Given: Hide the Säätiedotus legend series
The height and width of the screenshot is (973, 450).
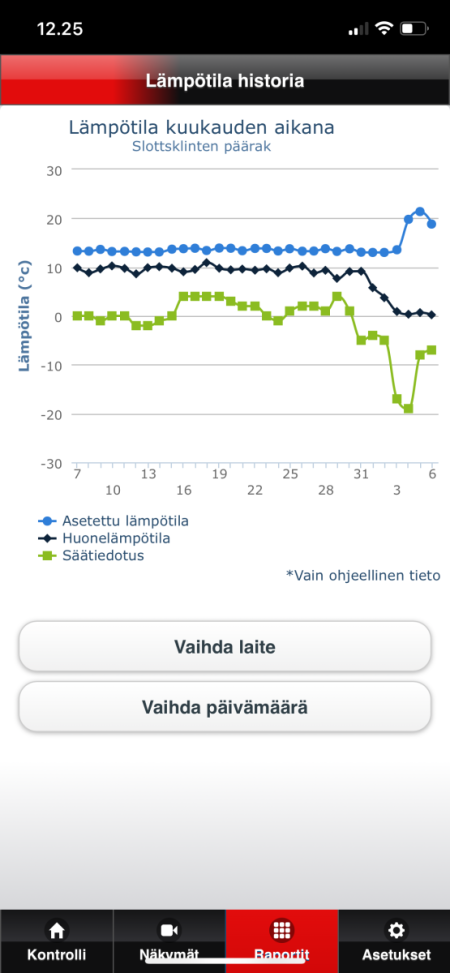Looking at the screenshot, I should [x=91, y=555].
